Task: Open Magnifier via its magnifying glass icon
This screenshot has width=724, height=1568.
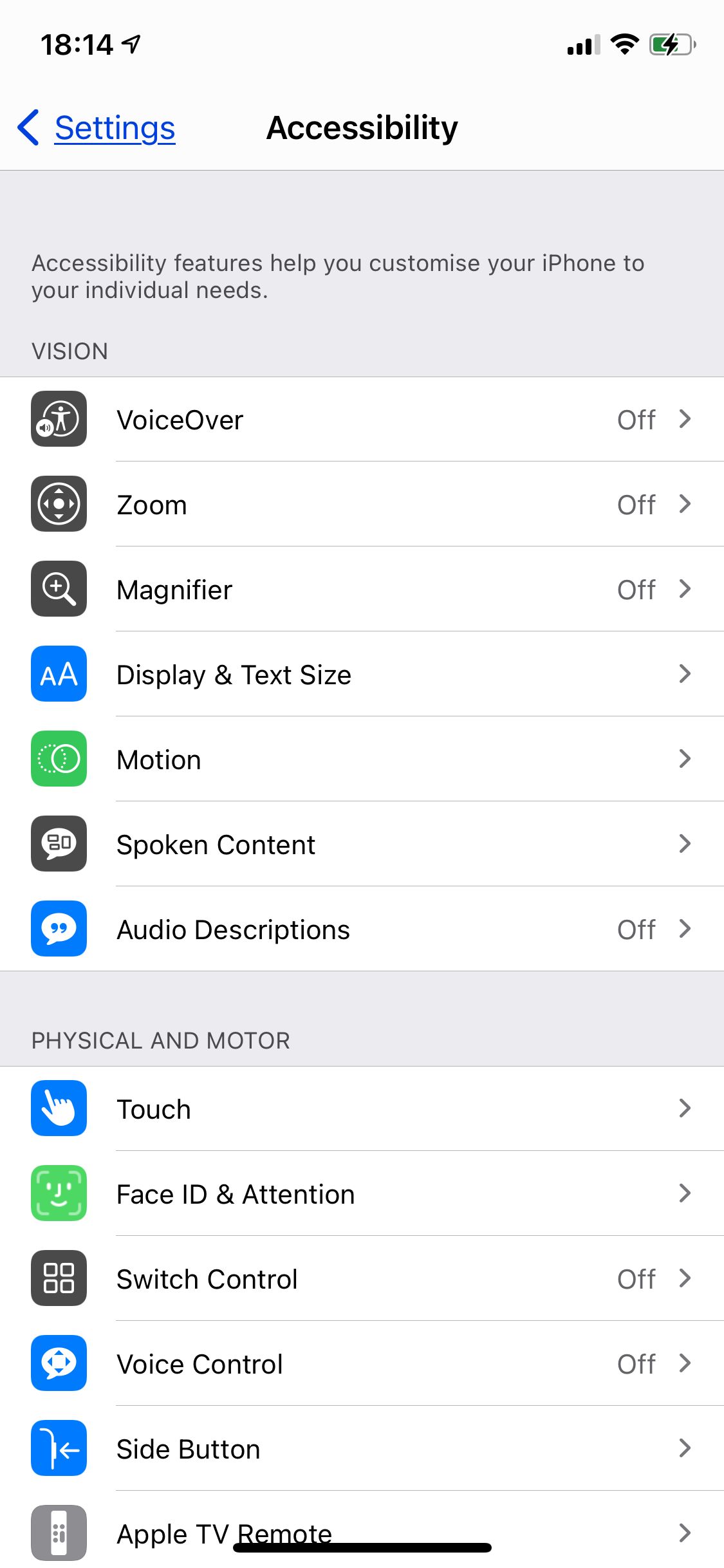Action: [59, 589]
